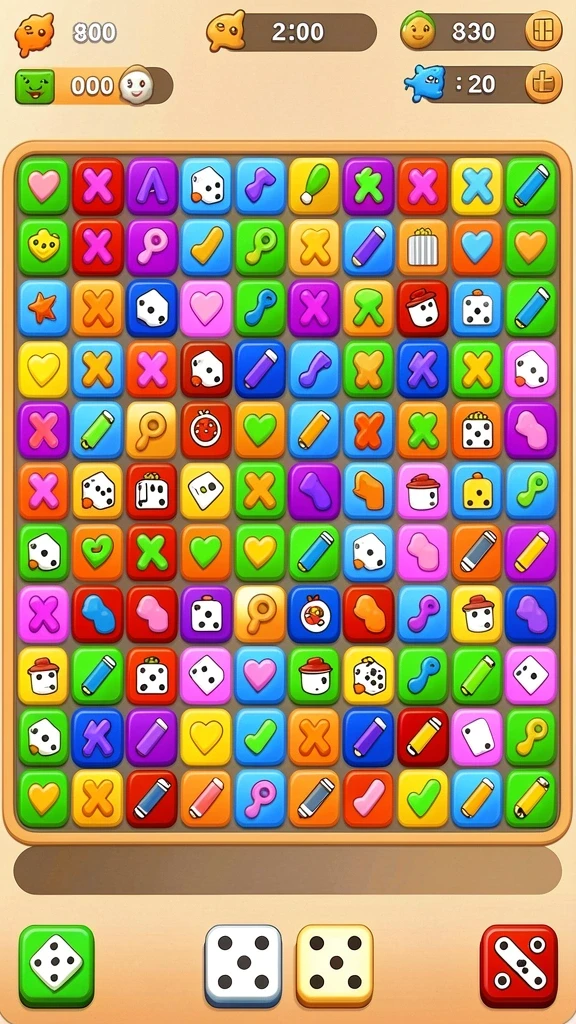Activate the red dice booster button

coord(519,966)
